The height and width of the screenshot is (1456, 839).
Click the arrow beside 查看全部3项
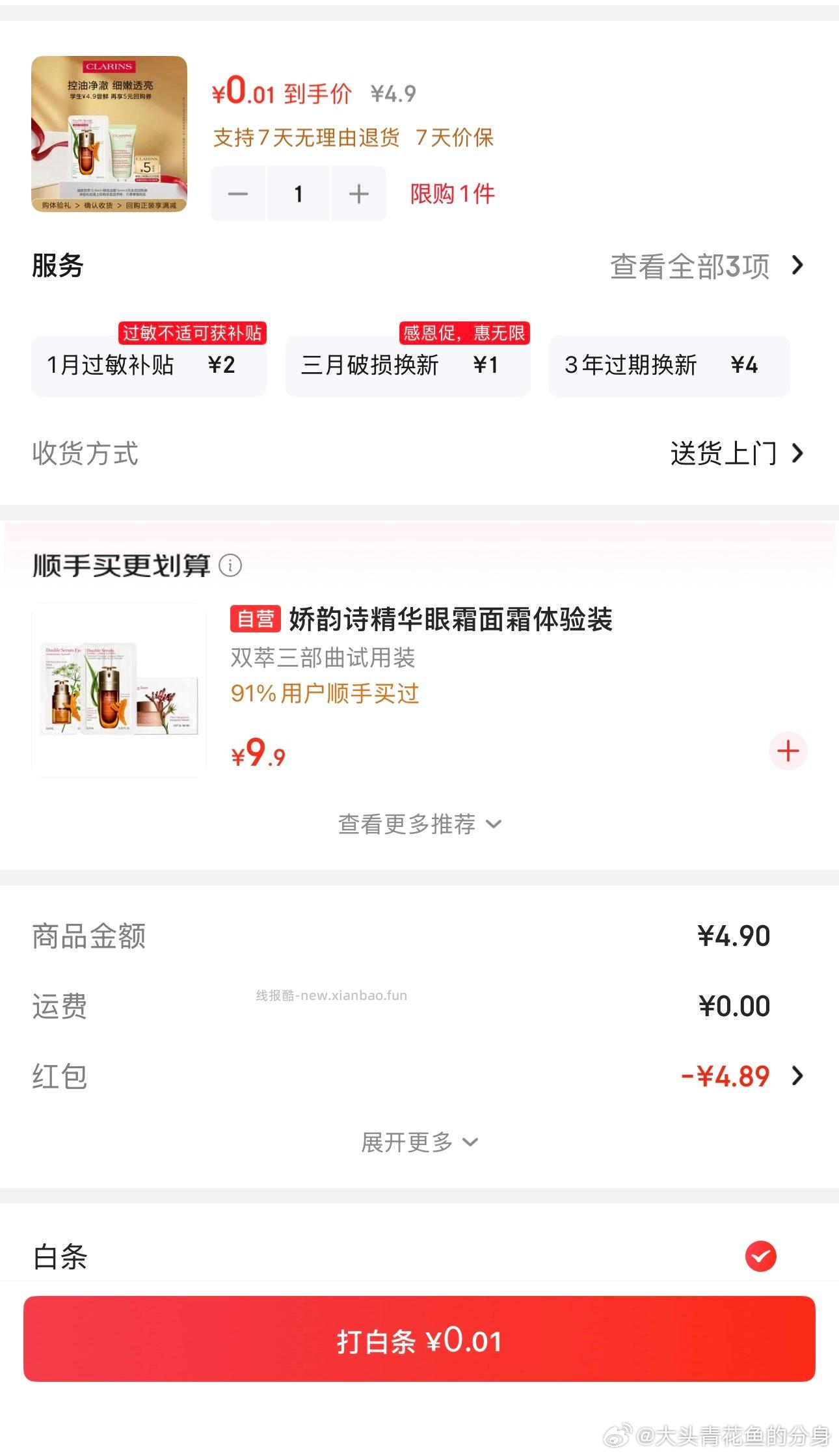coord(799,266)
